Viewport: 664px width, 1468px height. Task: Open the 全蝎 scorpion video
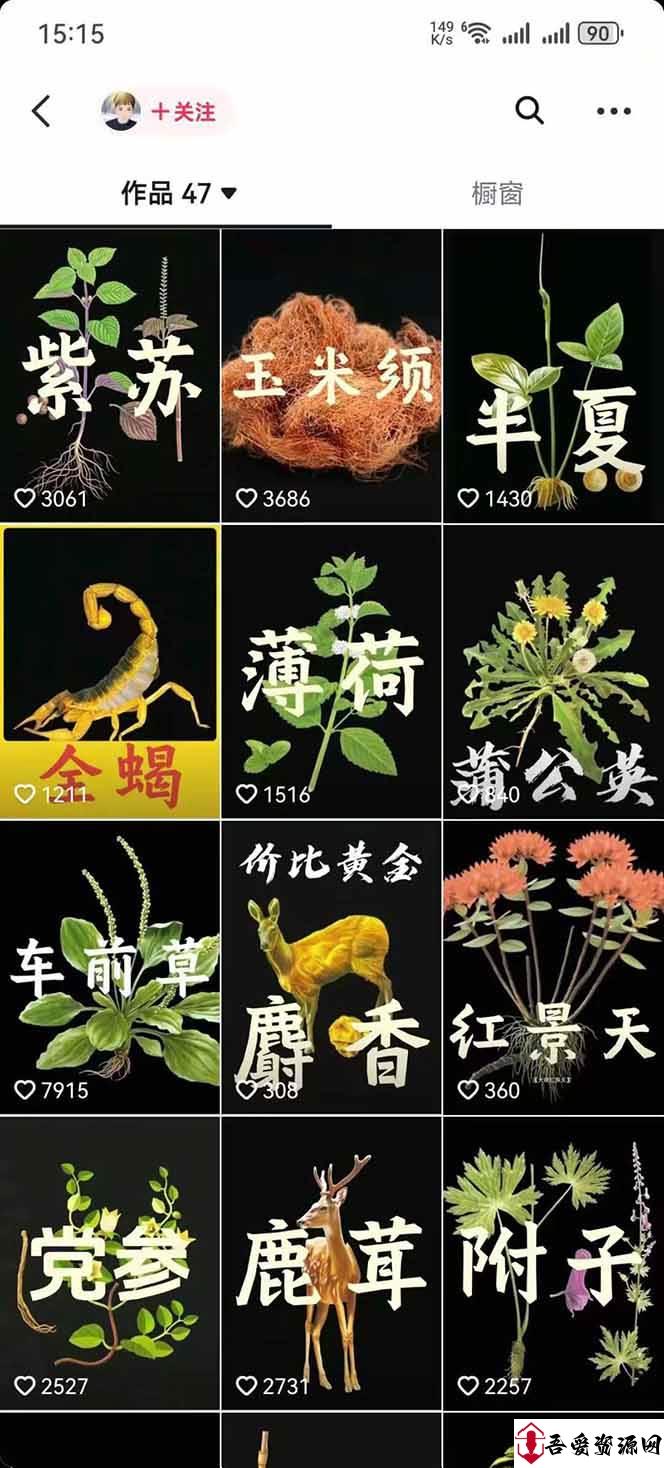(109, 671)
